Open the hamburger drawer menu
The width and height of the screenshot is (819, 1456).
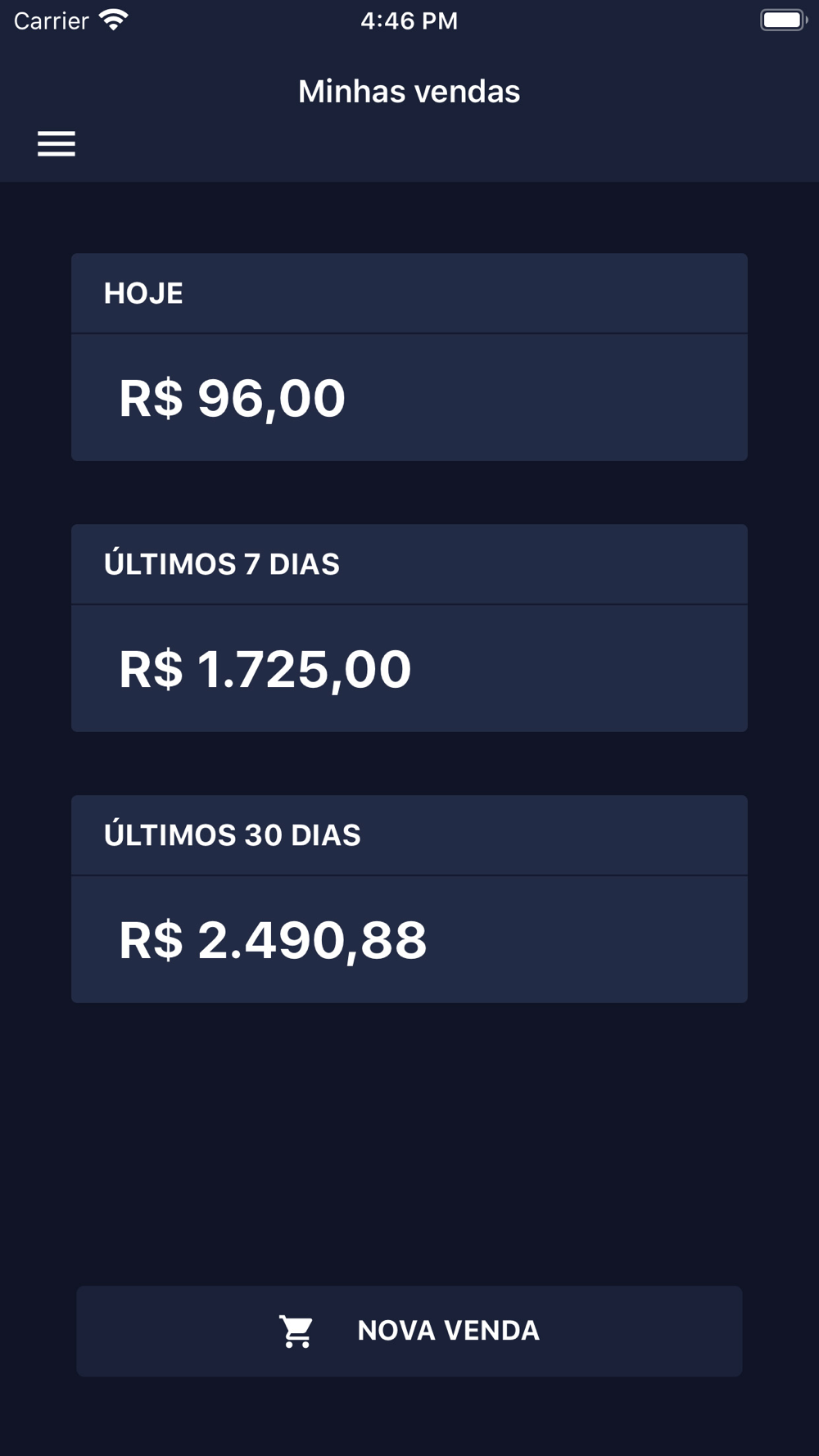click(57, 143)
